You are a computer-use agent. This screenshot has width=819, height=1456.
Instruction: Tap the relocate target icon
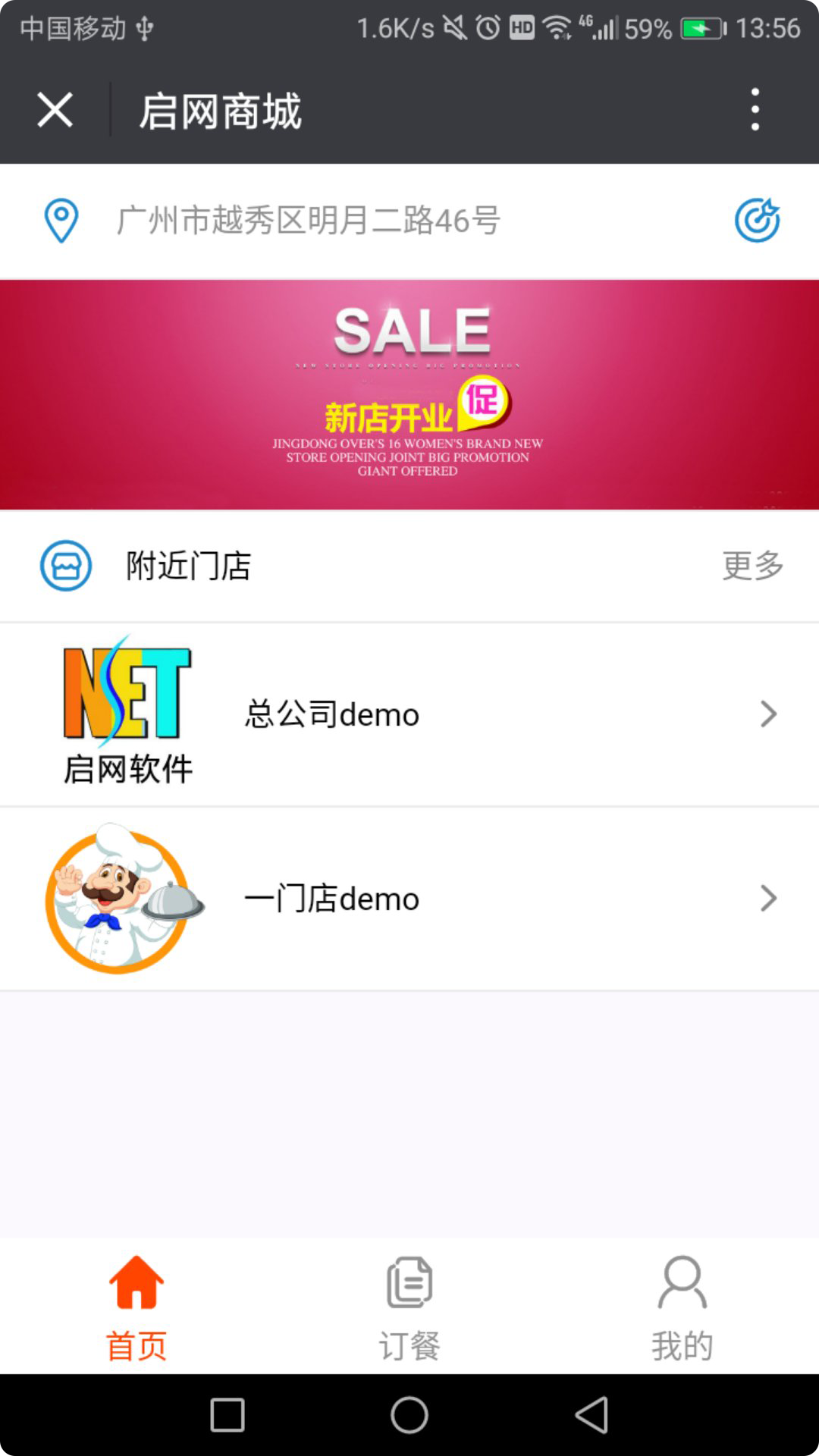pyautogui.click(x=757, y=221)
